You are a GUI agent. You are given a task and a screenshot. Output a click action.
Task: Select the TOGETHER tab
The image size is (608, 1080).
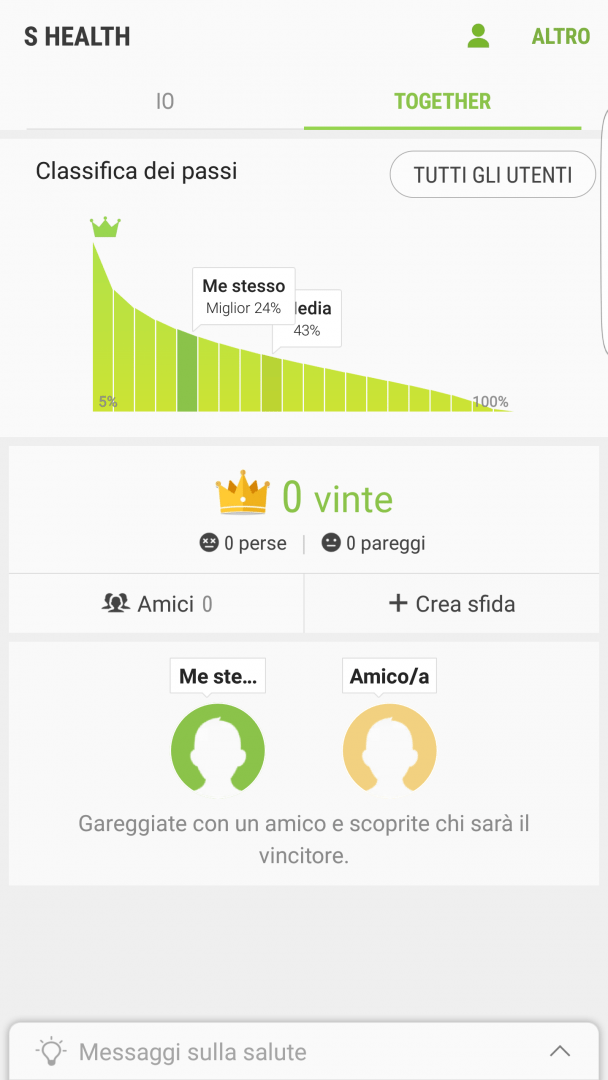coord(442,102)
